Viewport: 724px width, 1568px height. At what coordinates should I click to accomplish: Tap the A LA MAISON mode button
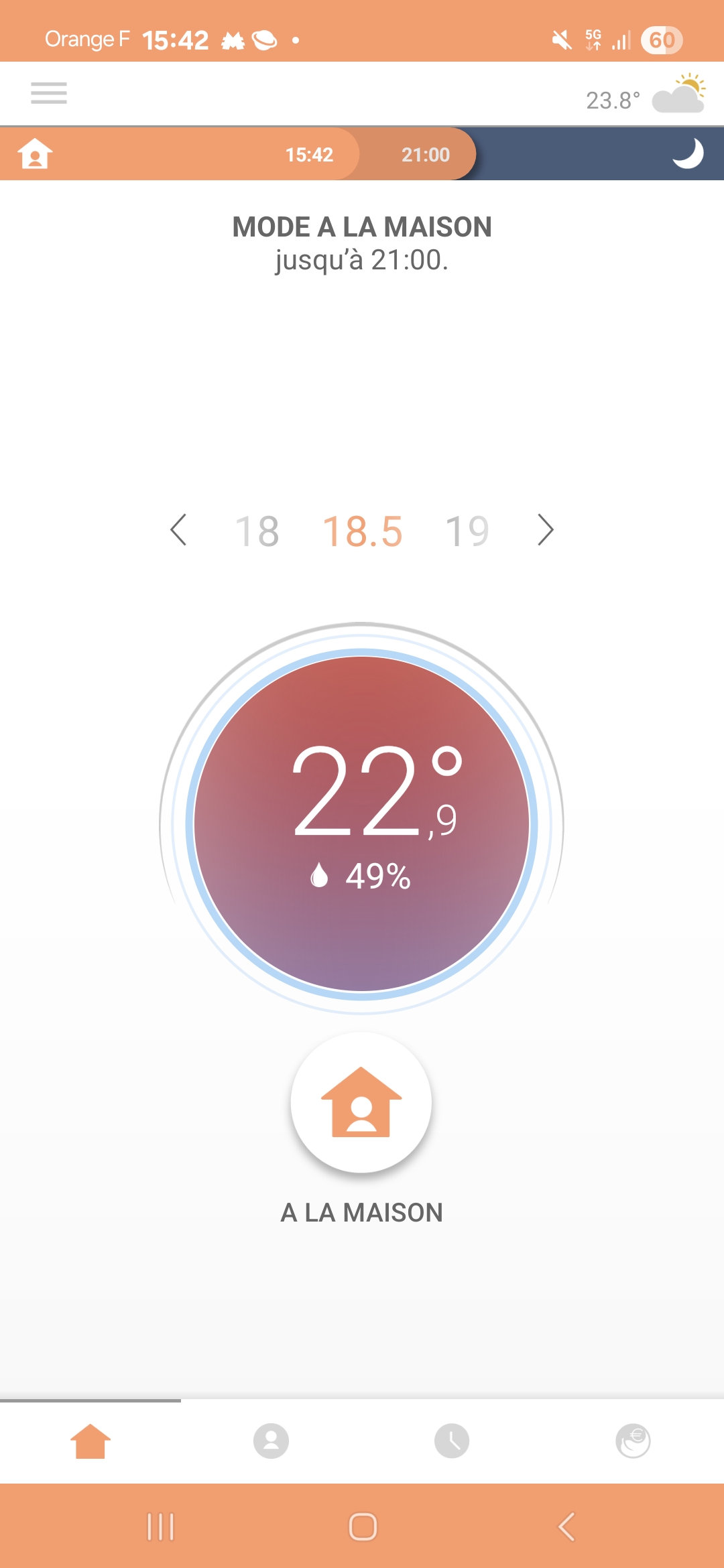(361, 1103)
